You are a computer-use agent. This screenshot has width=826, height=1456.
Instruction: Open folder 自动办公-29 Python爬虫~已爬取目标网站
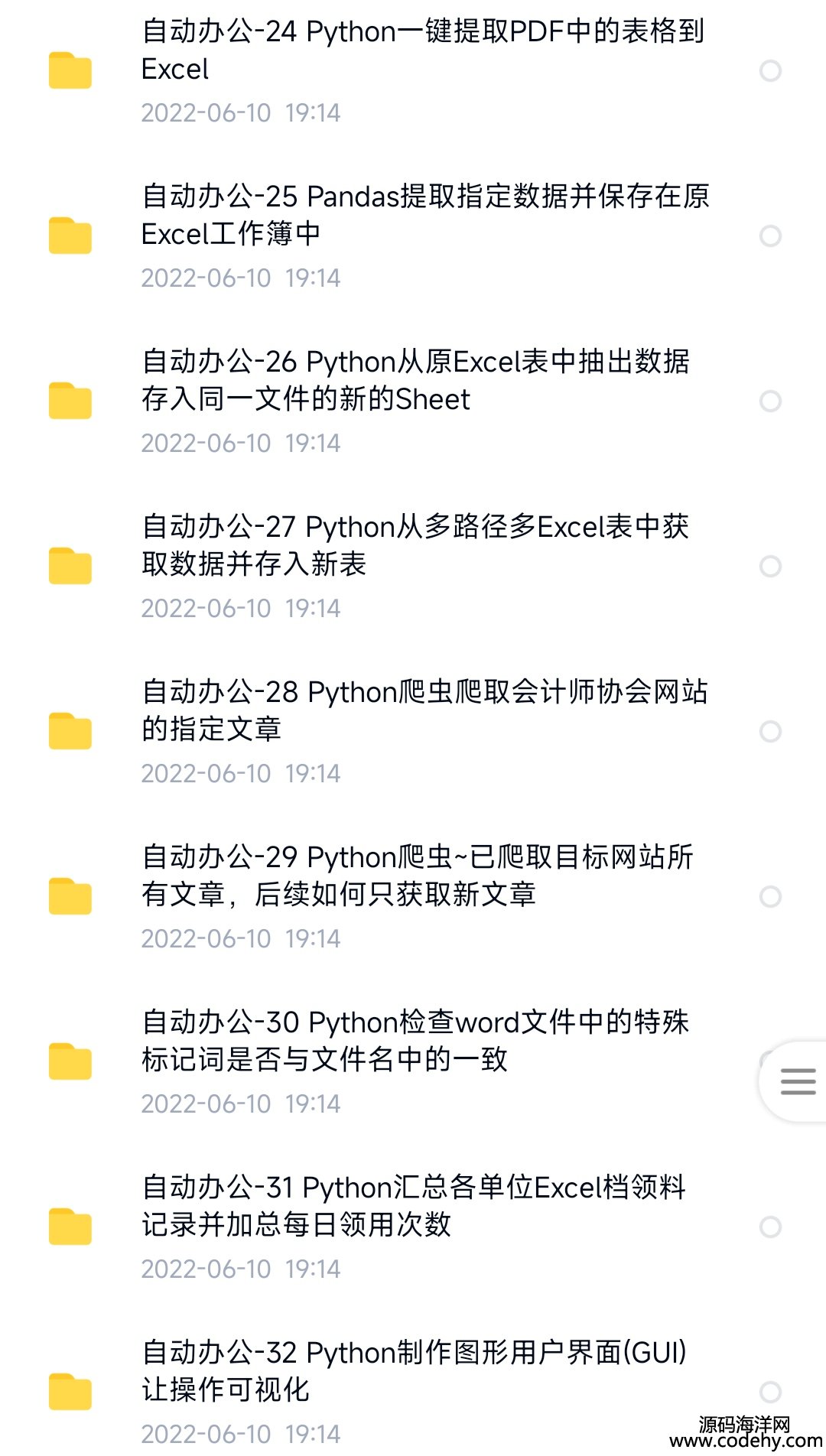(x=417, y=876)
